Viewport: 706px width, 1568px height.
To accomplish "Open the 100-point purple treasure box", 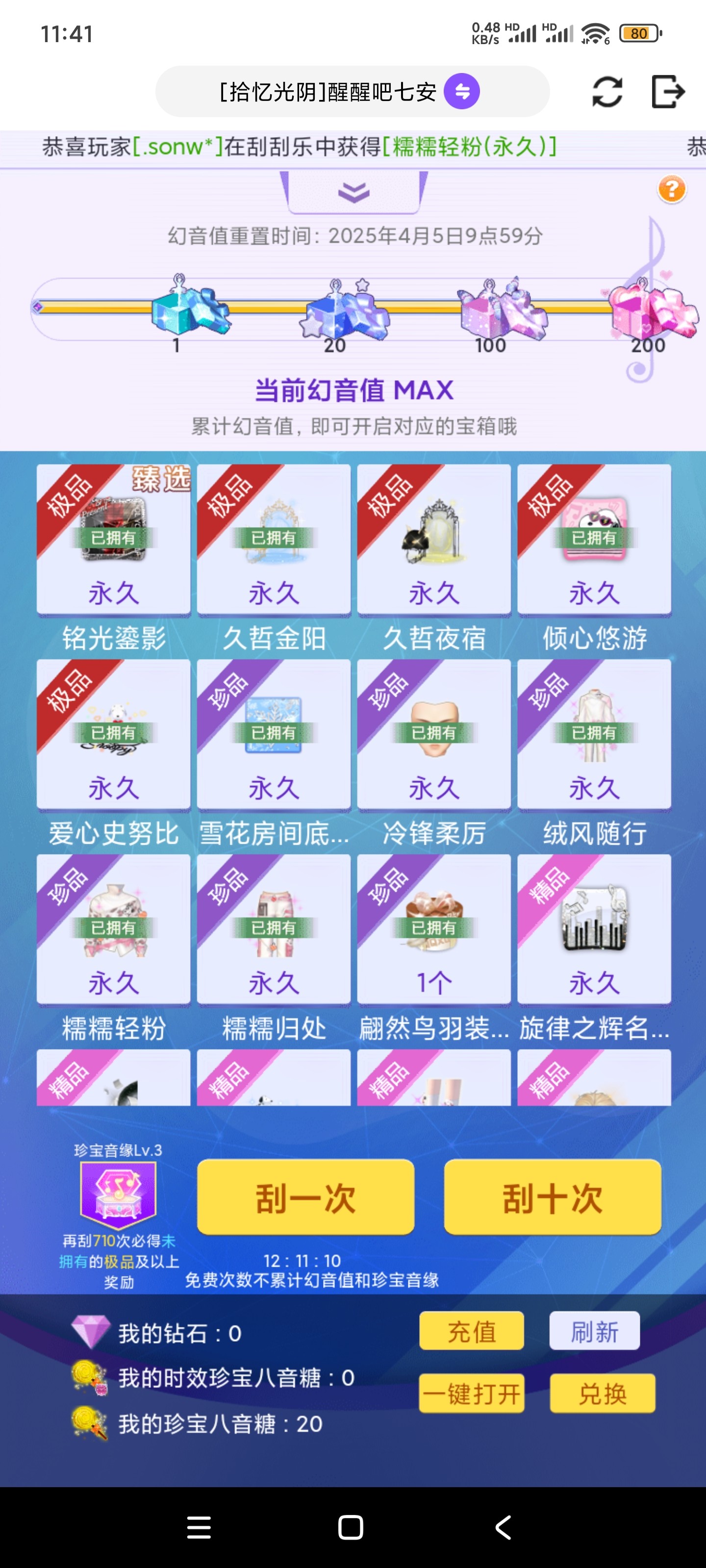I will [502, 310].
